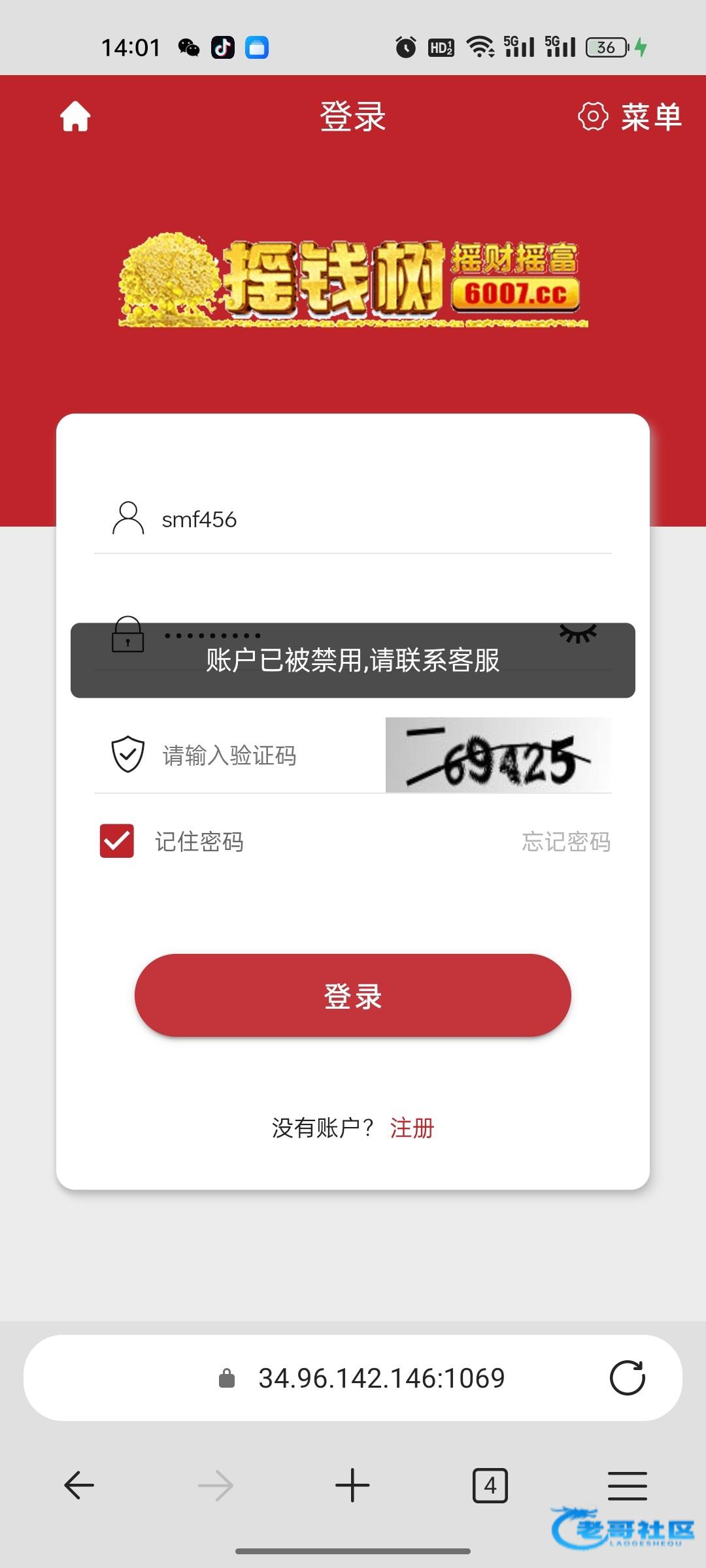Open a new browser tab
The image size is (706, 1568).
coord(352,1485)
